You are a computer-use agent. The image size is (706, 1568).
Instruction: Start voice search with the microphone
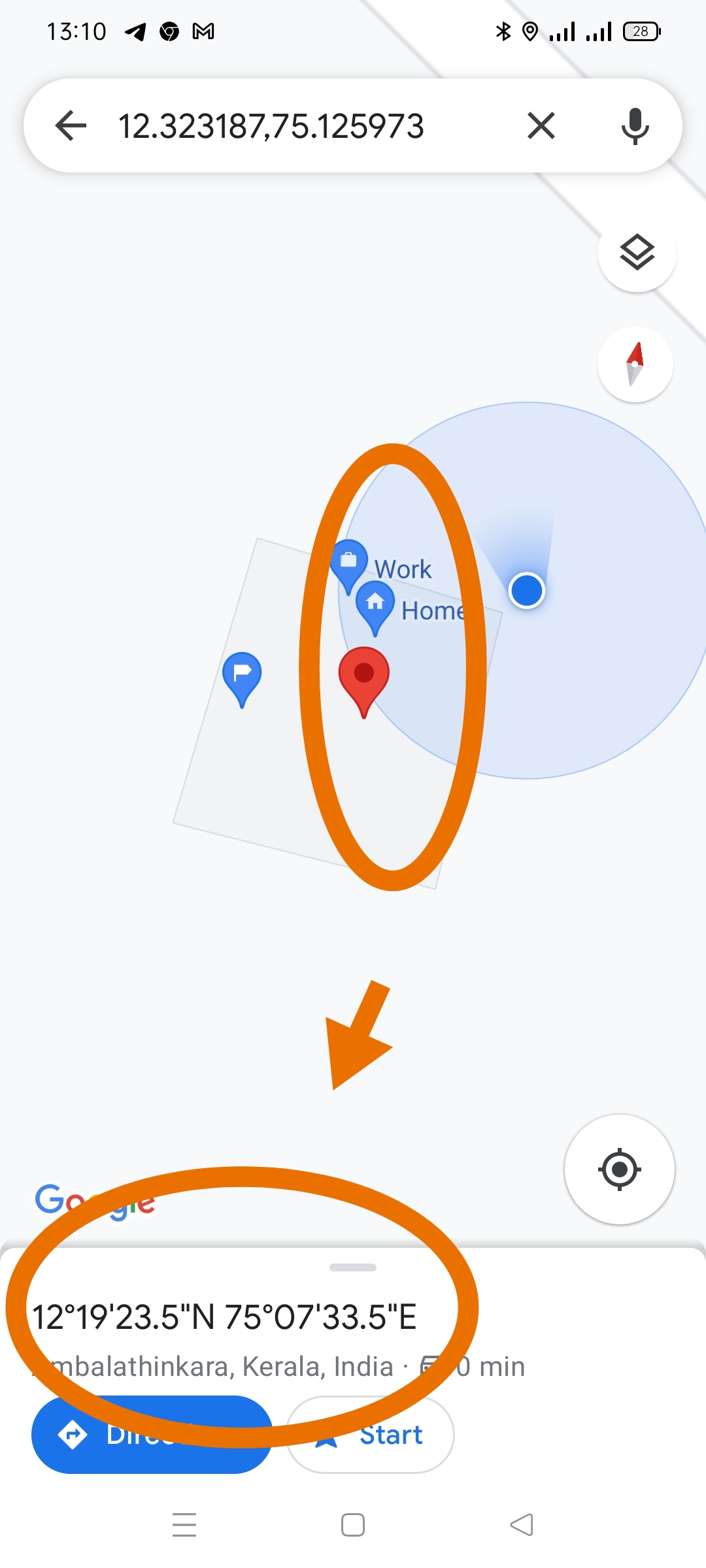click(634, 125)
